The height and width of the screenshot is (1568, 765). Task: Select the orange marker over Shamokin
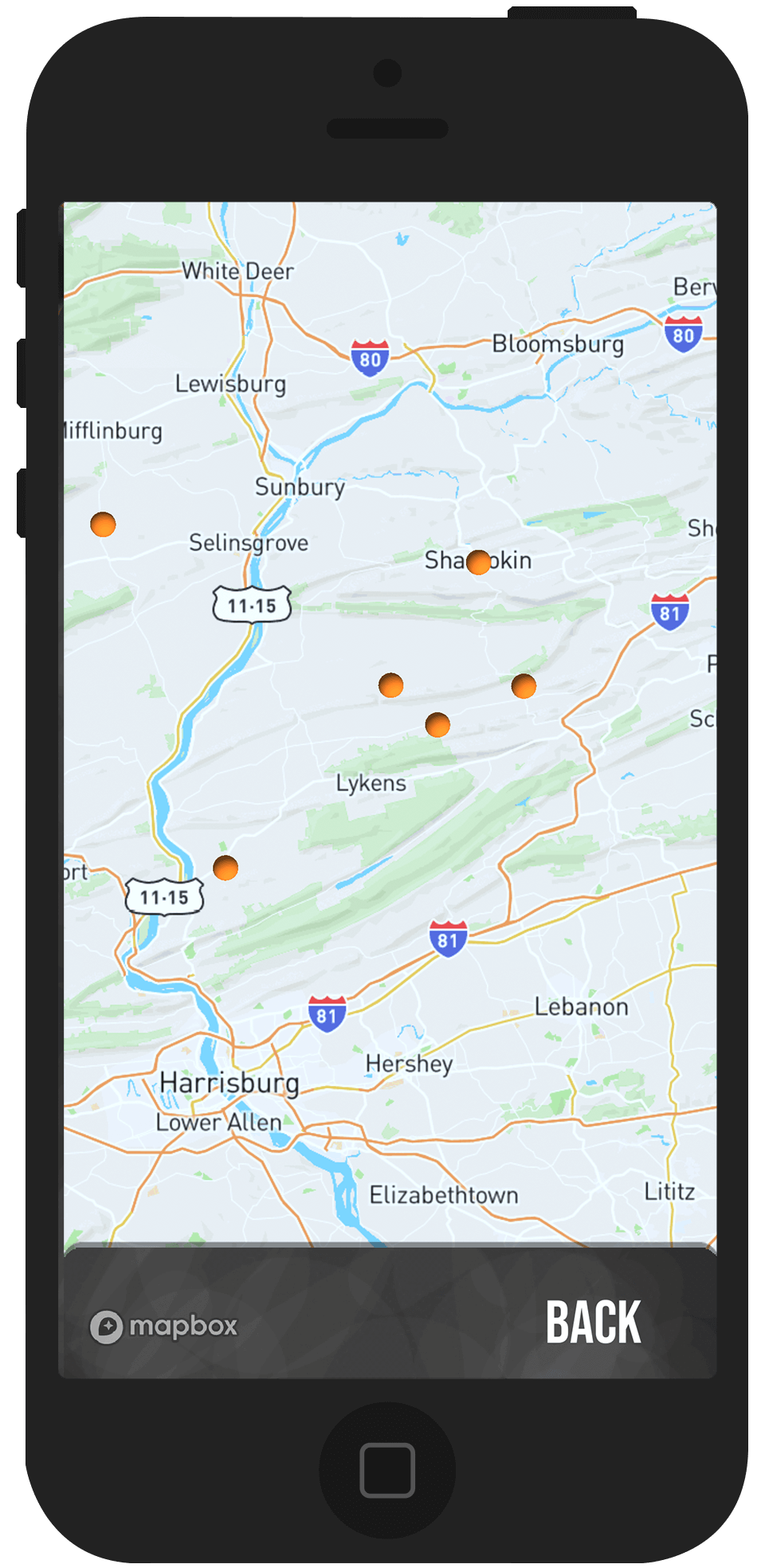point(478,563)
